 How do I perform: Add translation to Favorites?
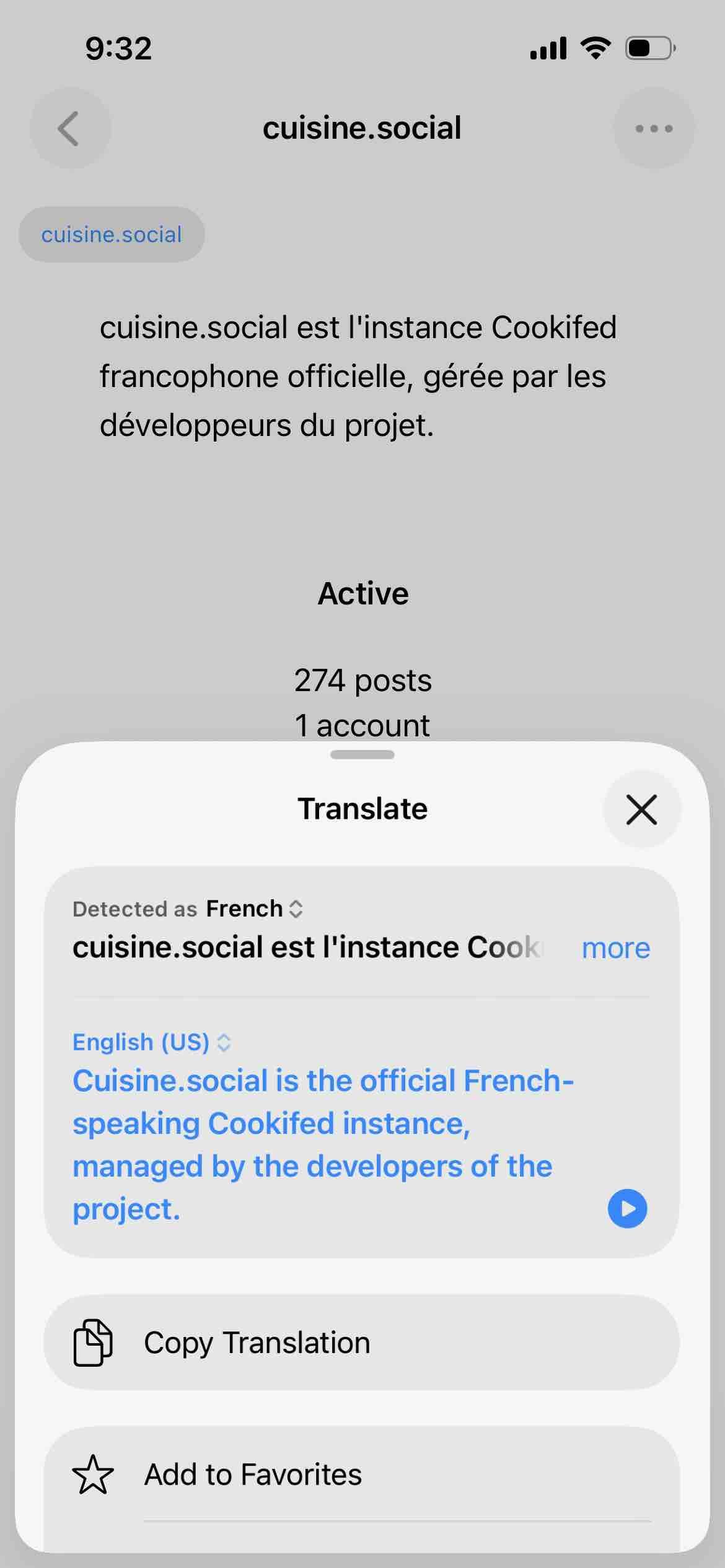[362, 1474]
